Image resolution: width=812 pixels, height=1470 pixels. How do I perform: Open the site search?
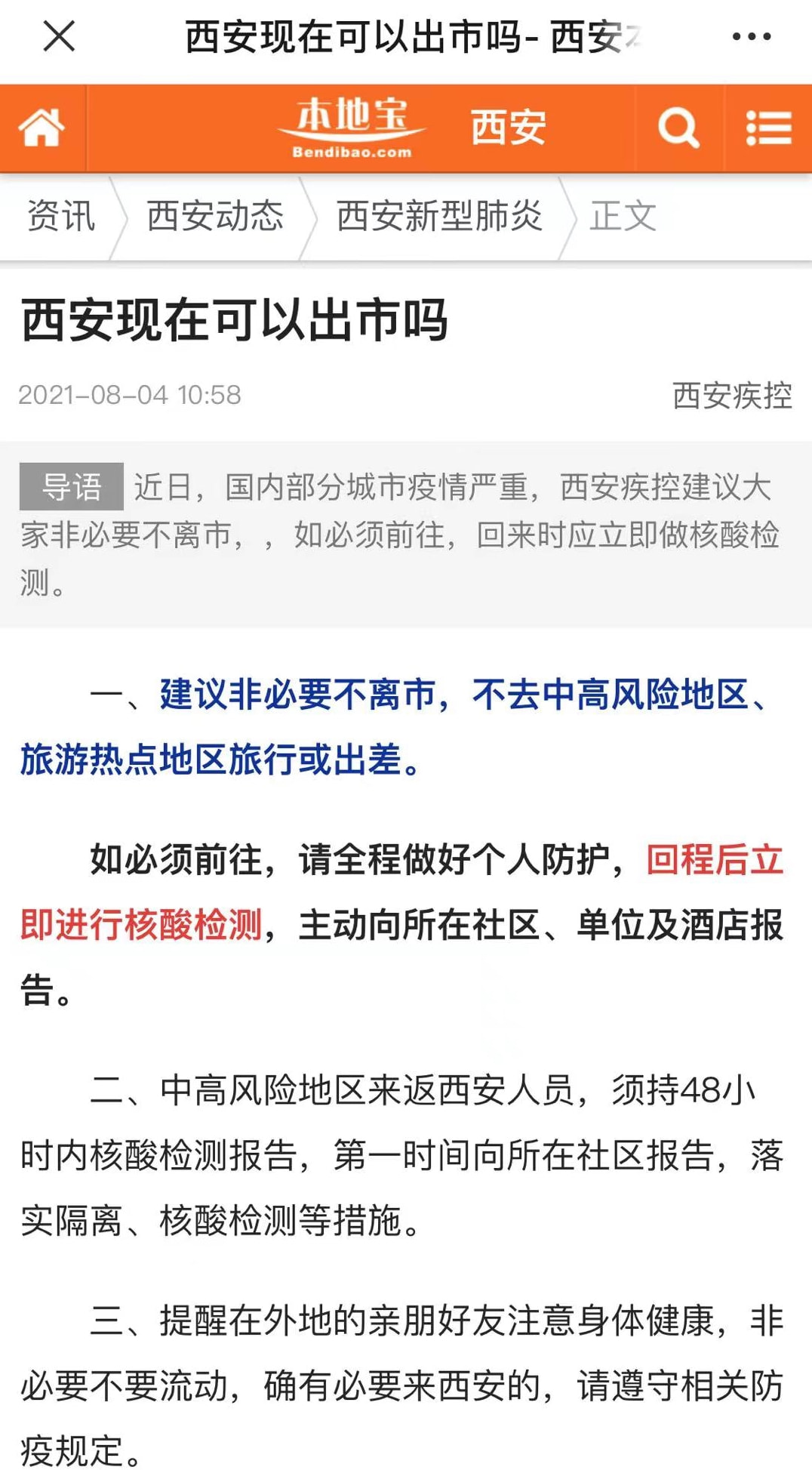678,128
